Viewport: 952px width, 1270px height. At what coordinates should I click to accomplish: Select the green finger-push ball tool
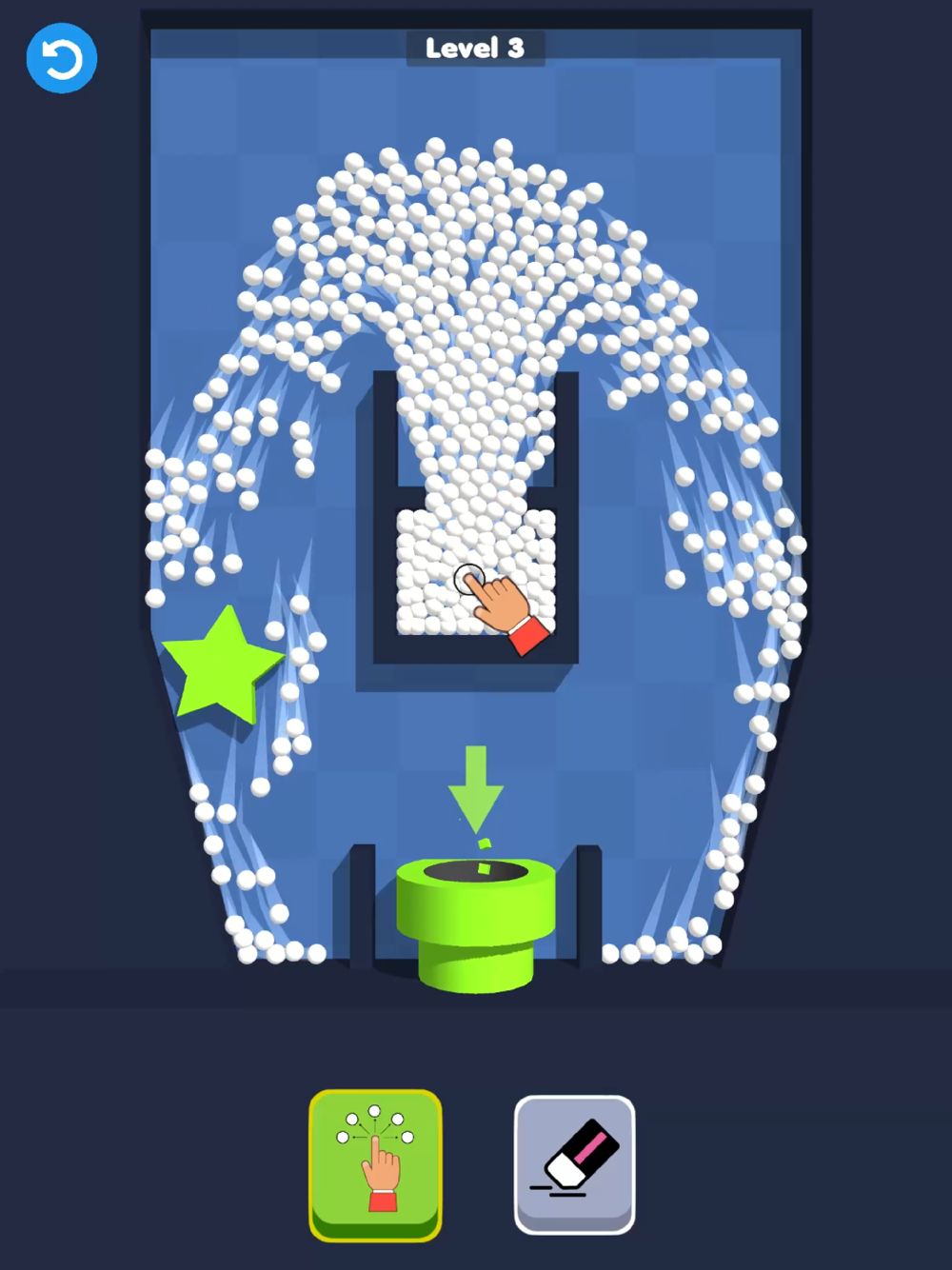click(x=375, y=1164)
